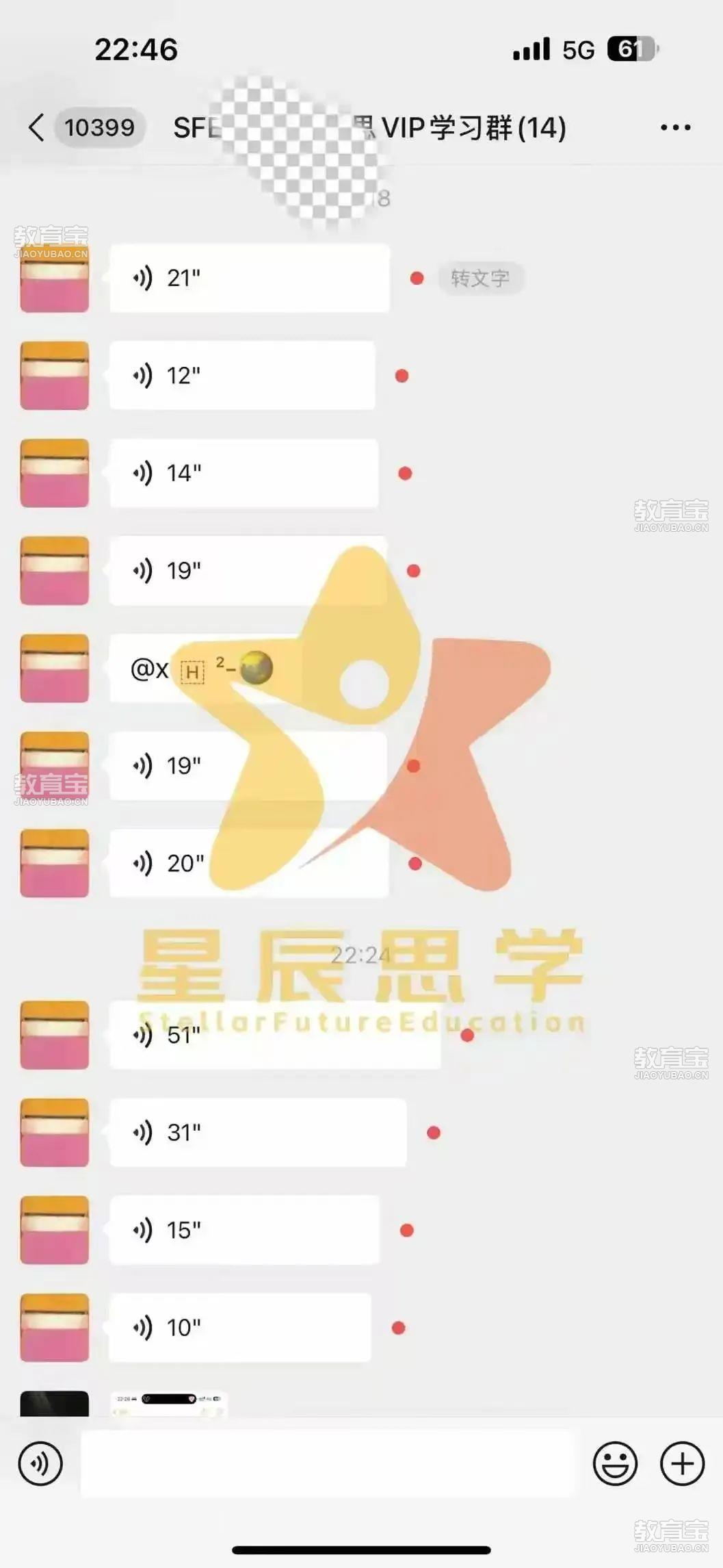Play the 21" voice message
723x1568 pixels.
(x=249, y=279)
